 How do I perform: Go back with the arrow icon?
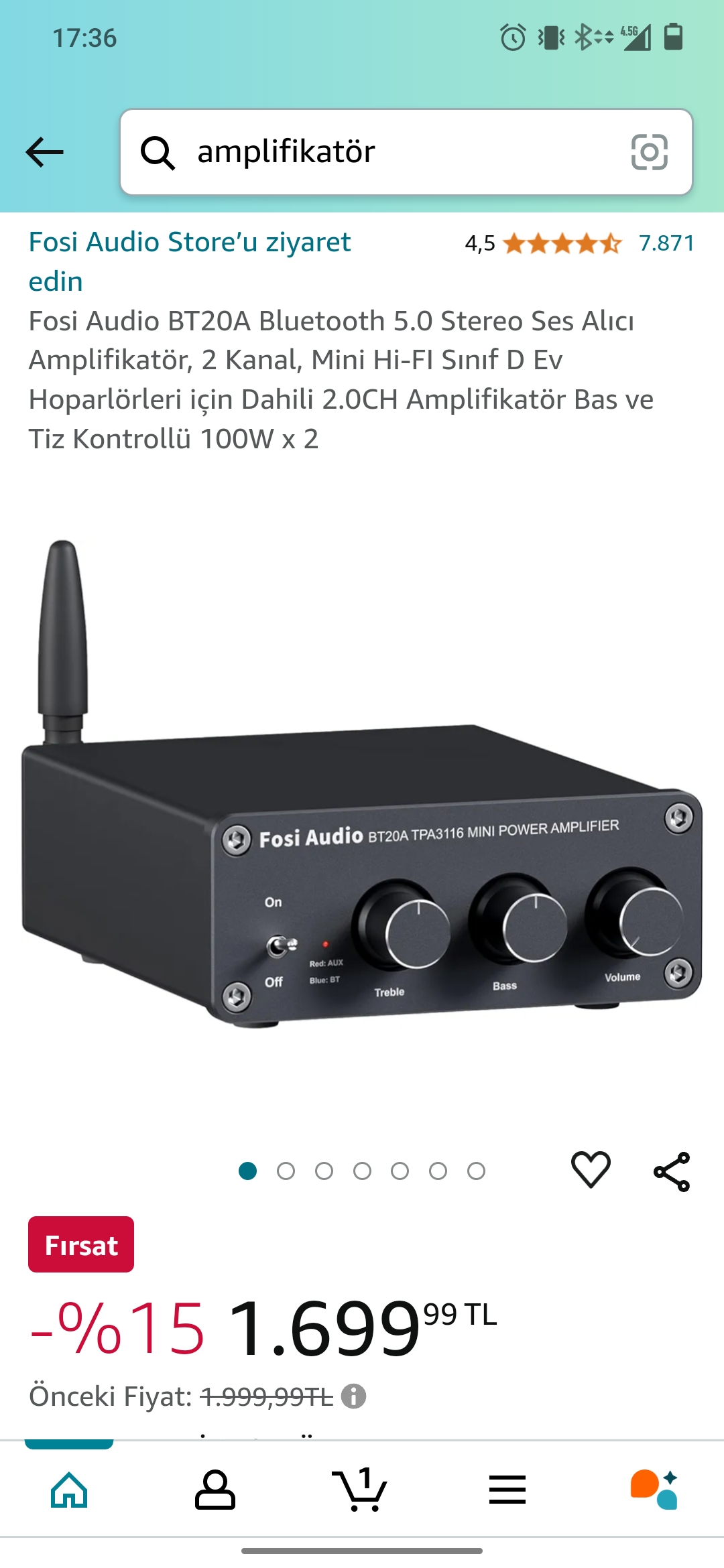pyautogui.click(x=44, y=152)
